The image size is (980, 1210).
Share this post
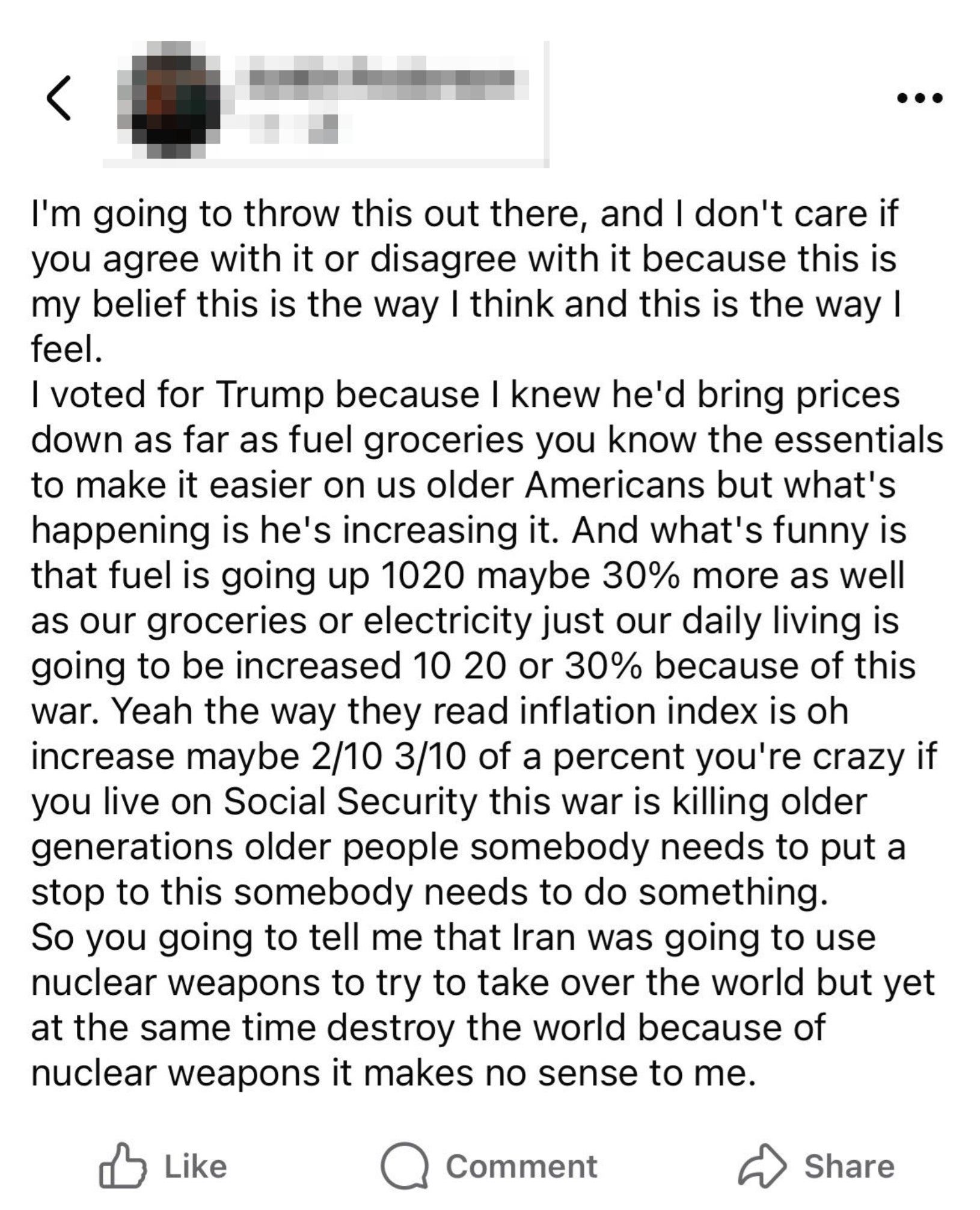(816, 1166)
